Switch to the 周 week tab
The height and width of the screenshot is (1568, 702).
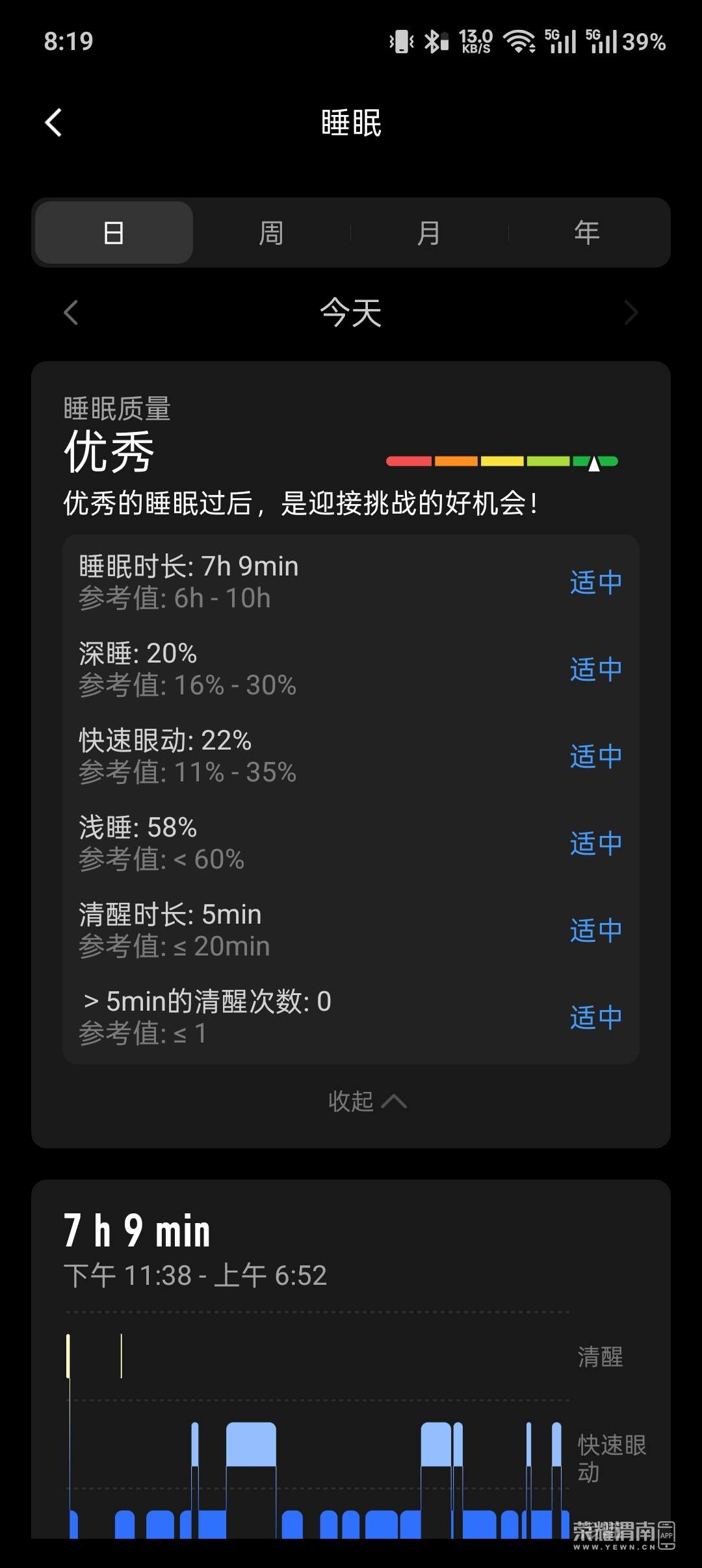[271, 233]
